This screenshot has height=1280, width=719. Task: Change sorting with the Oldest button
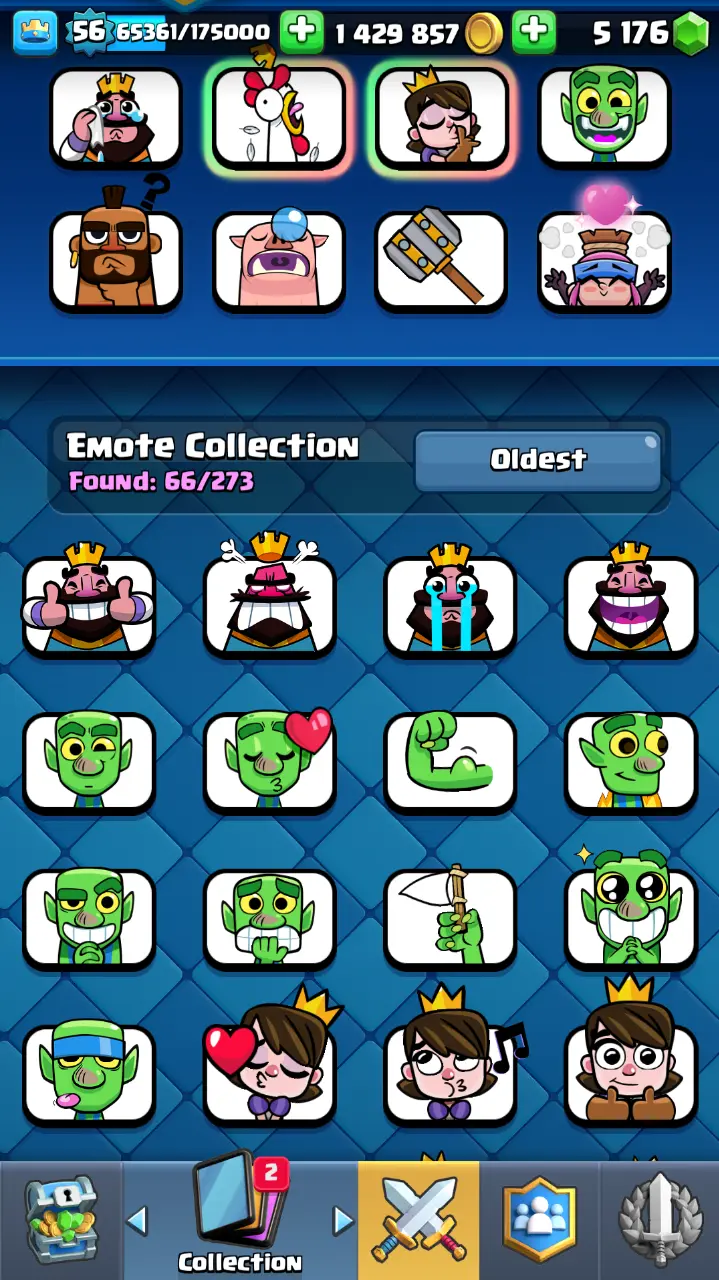[x=538, y=460]
